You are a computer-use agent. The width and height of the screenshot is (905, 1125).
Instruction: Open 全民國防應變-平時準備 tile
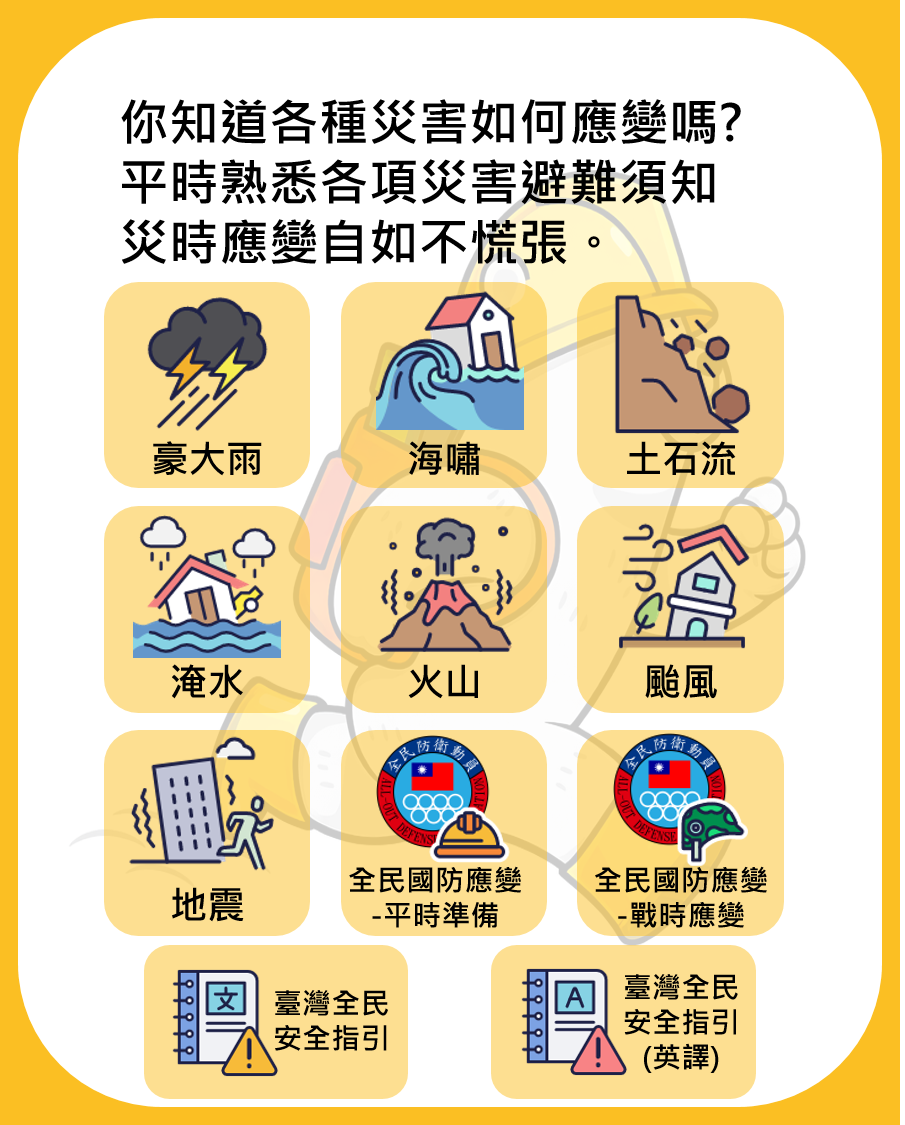click(x=444, y=833)
